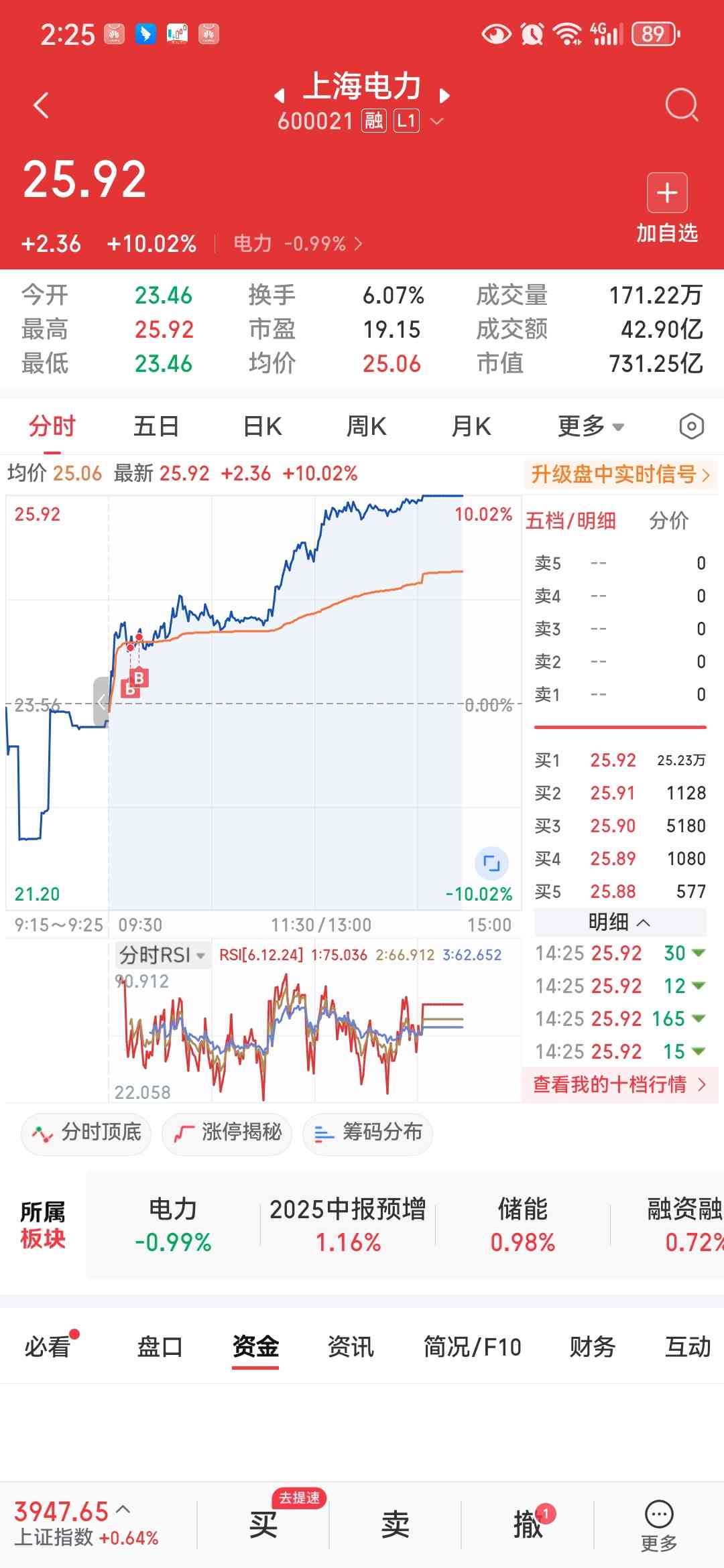Tap 加自选 plus icon to add to watchlist
Screen dimensions: 724x1568
(x=666, y=193)
